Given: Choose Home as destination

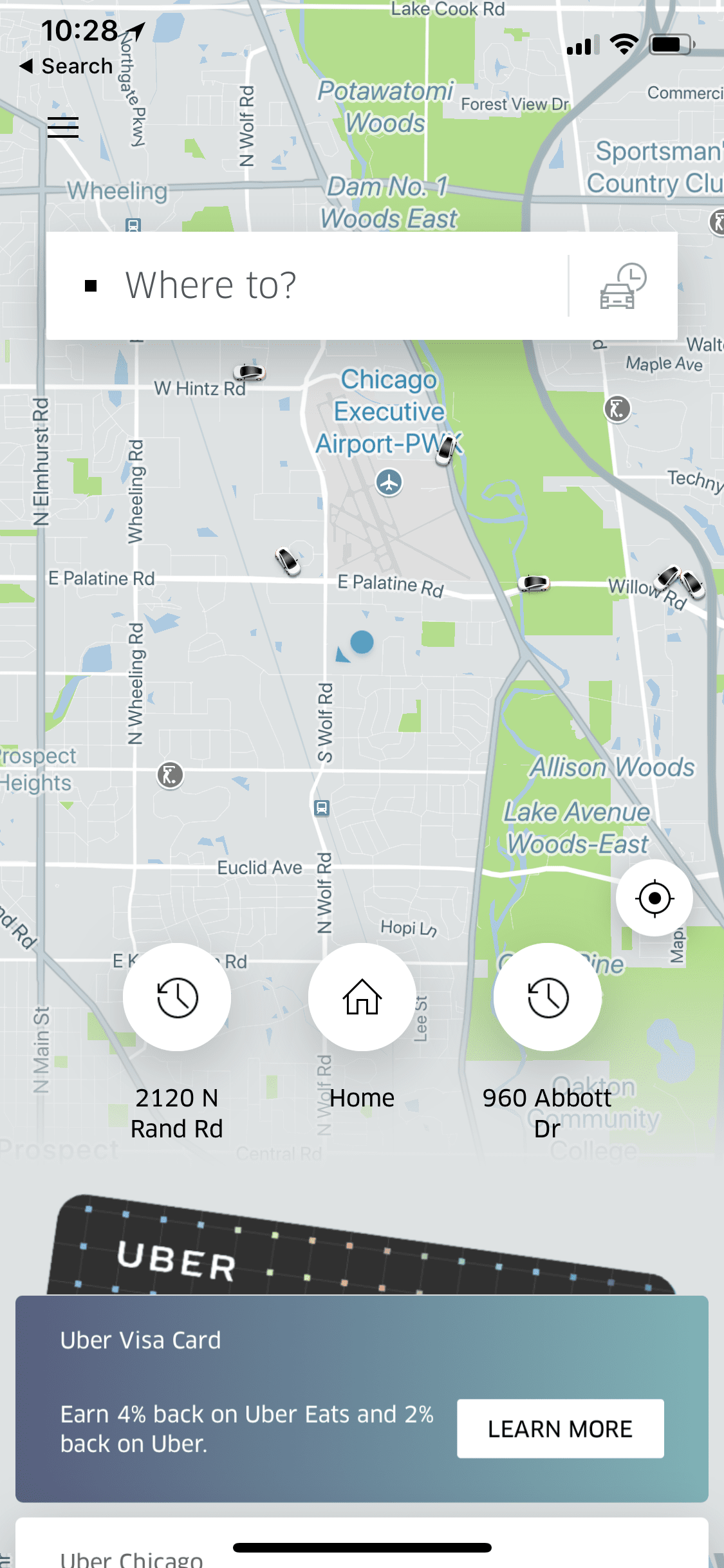Looking at the screenshot, I should point(362,997).
